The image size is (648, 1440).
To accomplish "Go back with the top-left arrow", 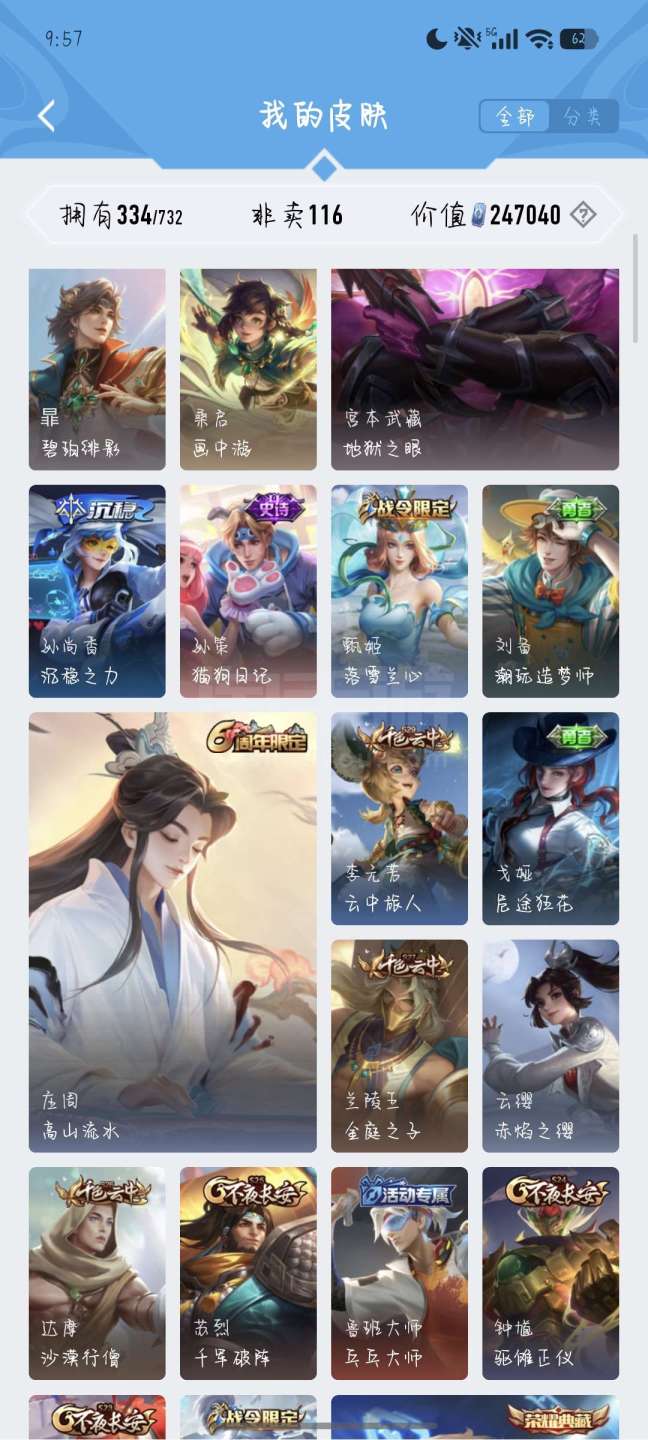I will (46, 116).
